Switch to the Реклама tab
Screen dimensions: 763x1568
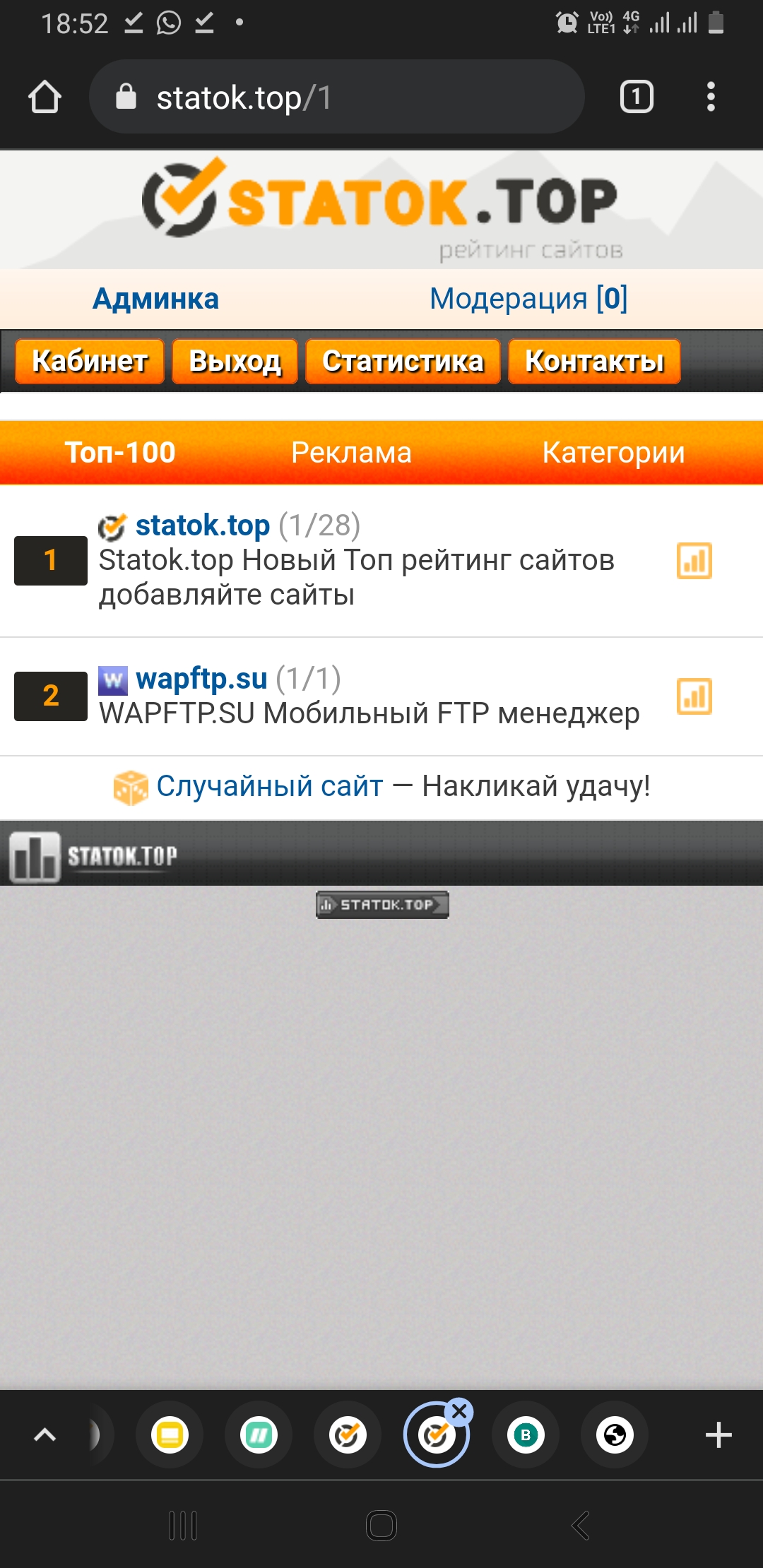(351, 453)
